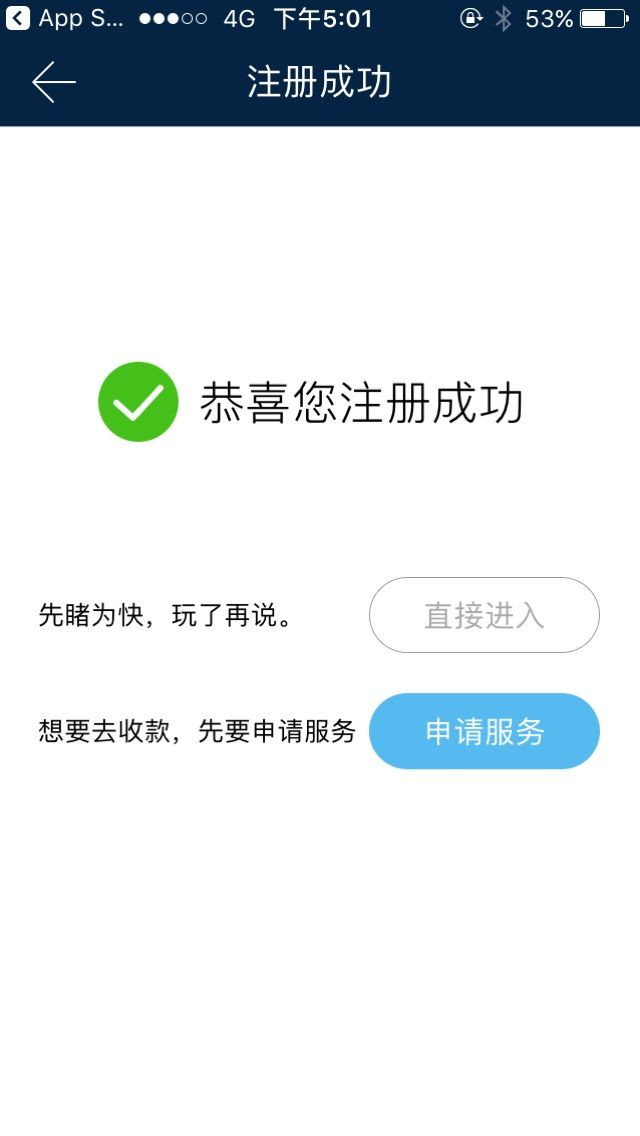Screen dimensions: 640x1136
Task: Go back using the header arrow
Action: coord(54,82)
